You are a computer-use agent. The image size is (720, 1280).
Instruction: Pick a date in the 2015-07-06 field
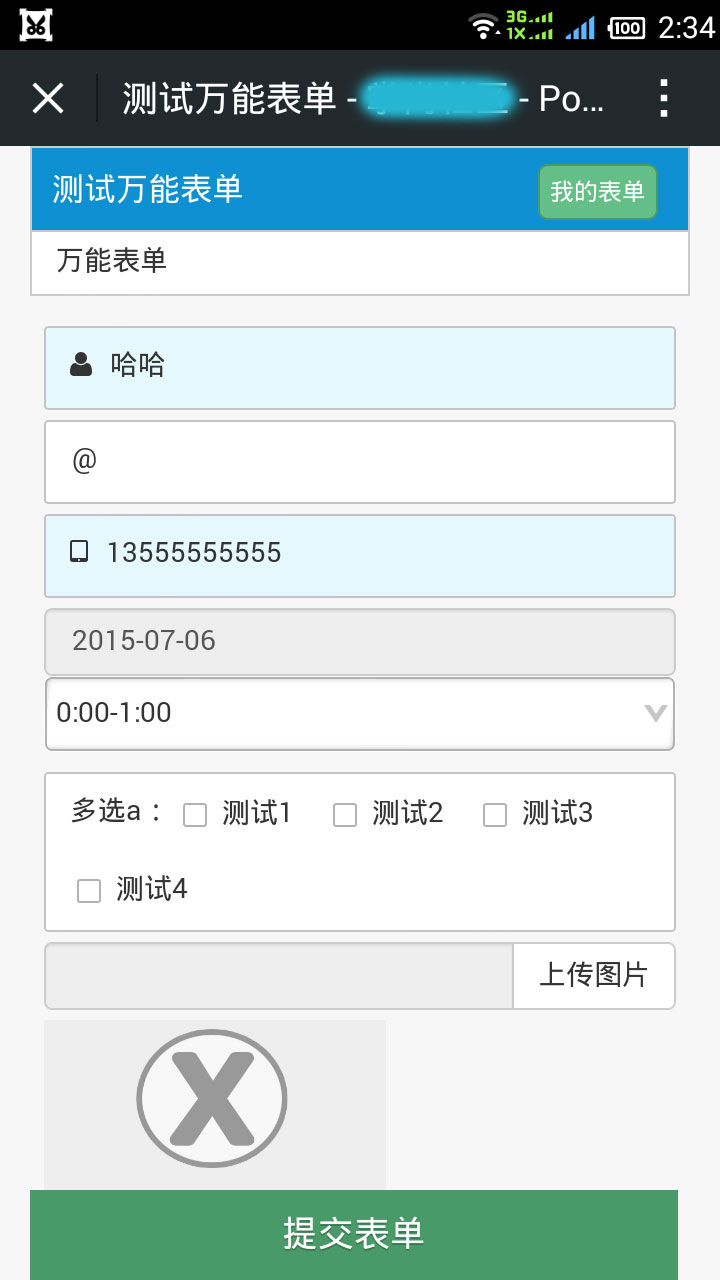point(360,641)
